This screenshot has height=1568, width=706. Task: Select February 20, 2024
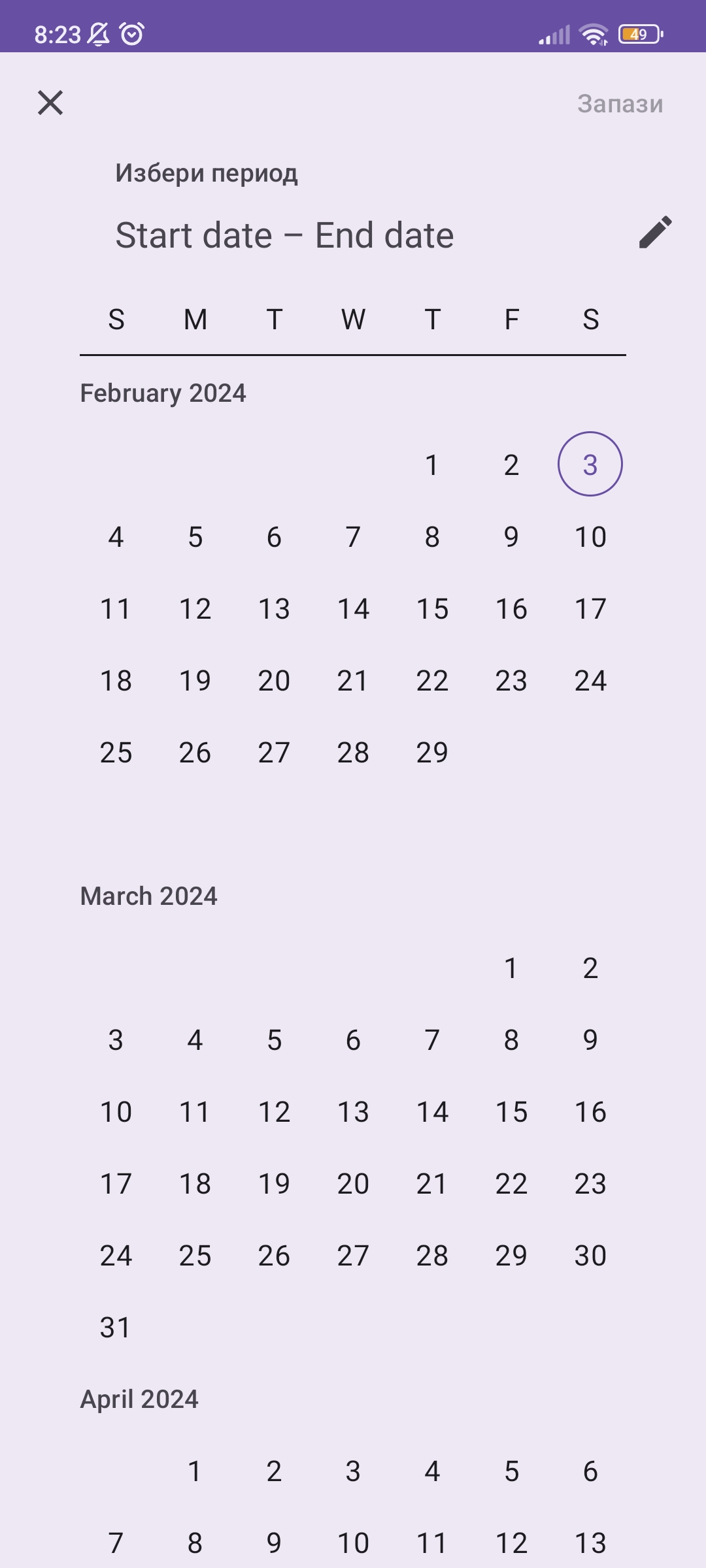point(274,681)
